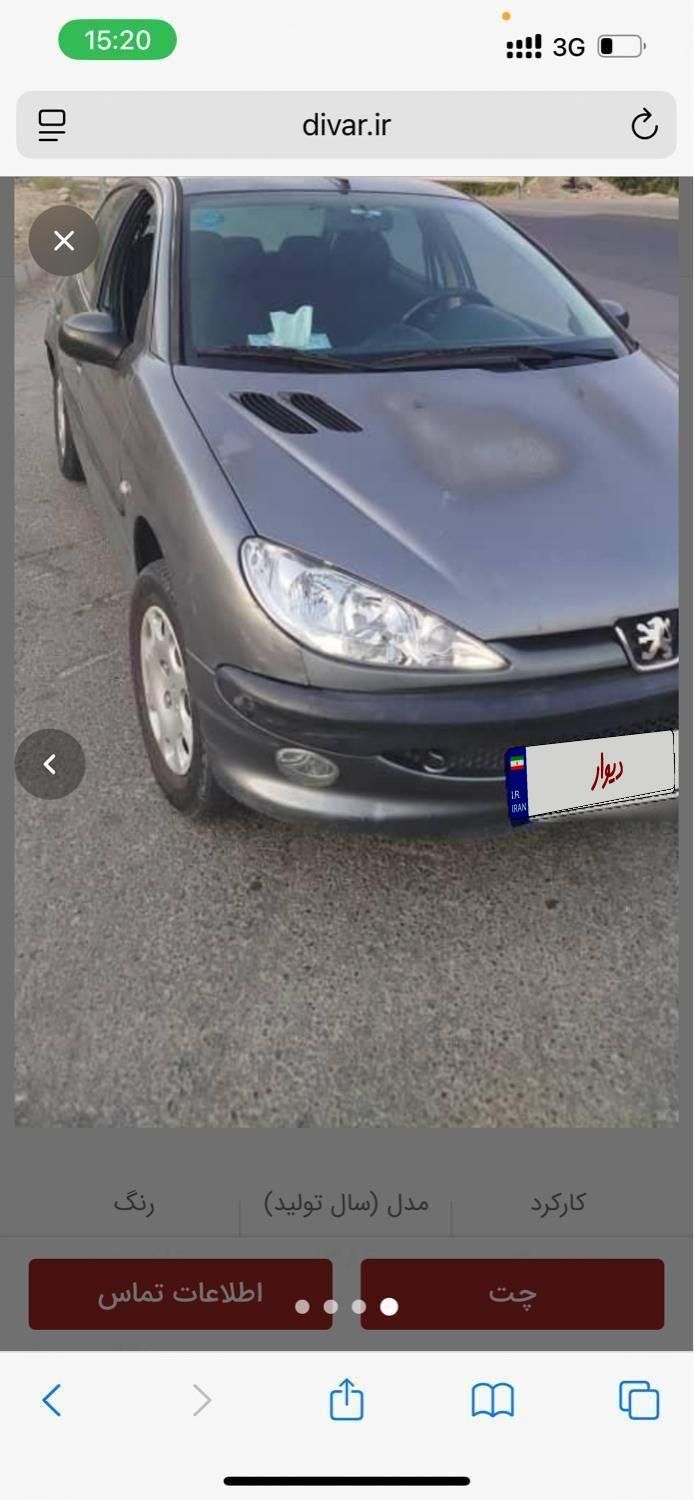The height and width of the screenshot is (1500, 694).
Task: Close the photo viewer
Action: [64, 241]
